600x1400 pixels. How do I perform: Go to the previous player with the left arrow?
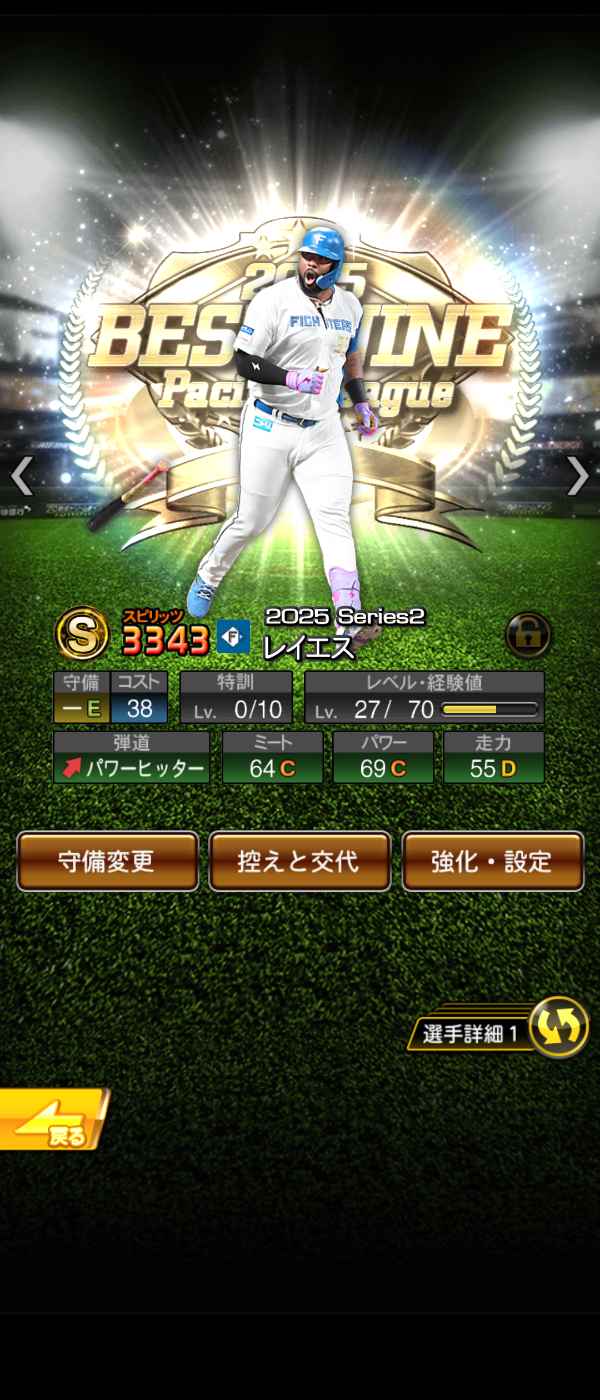pyautogui.click(x=22, y=477)
